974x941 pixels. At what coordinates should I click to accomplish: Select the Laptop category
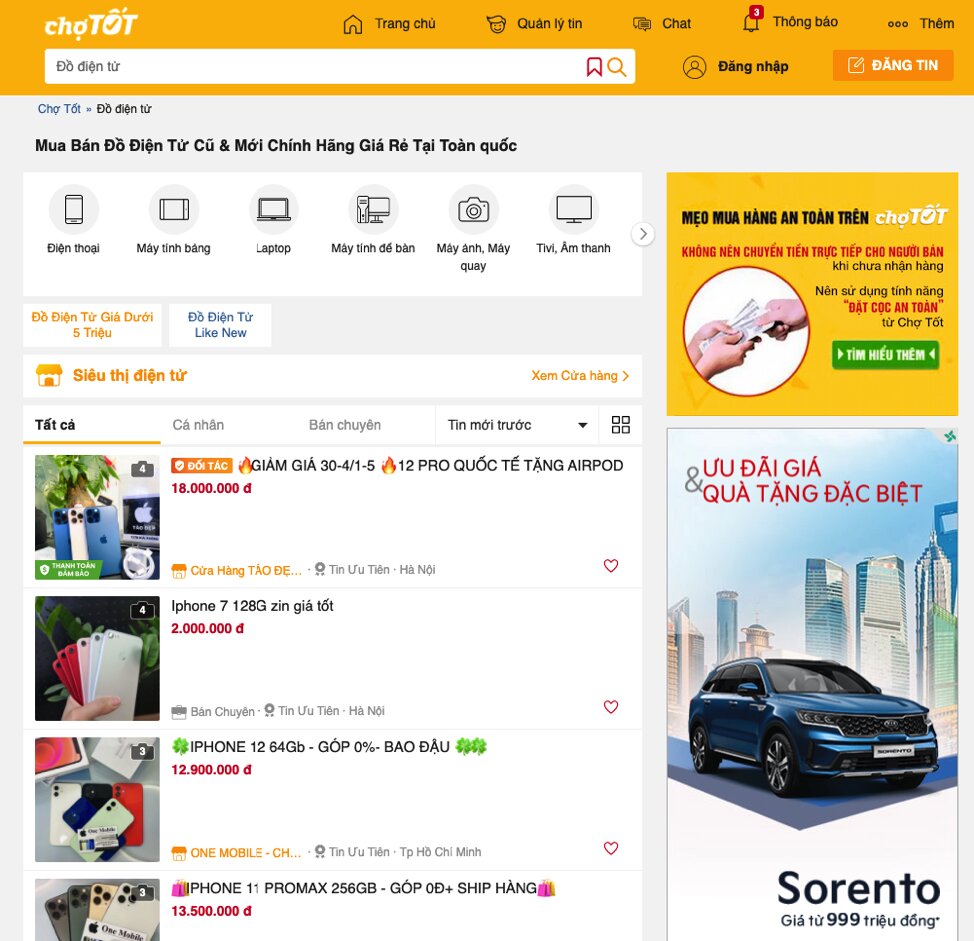[x=273, y=221]
